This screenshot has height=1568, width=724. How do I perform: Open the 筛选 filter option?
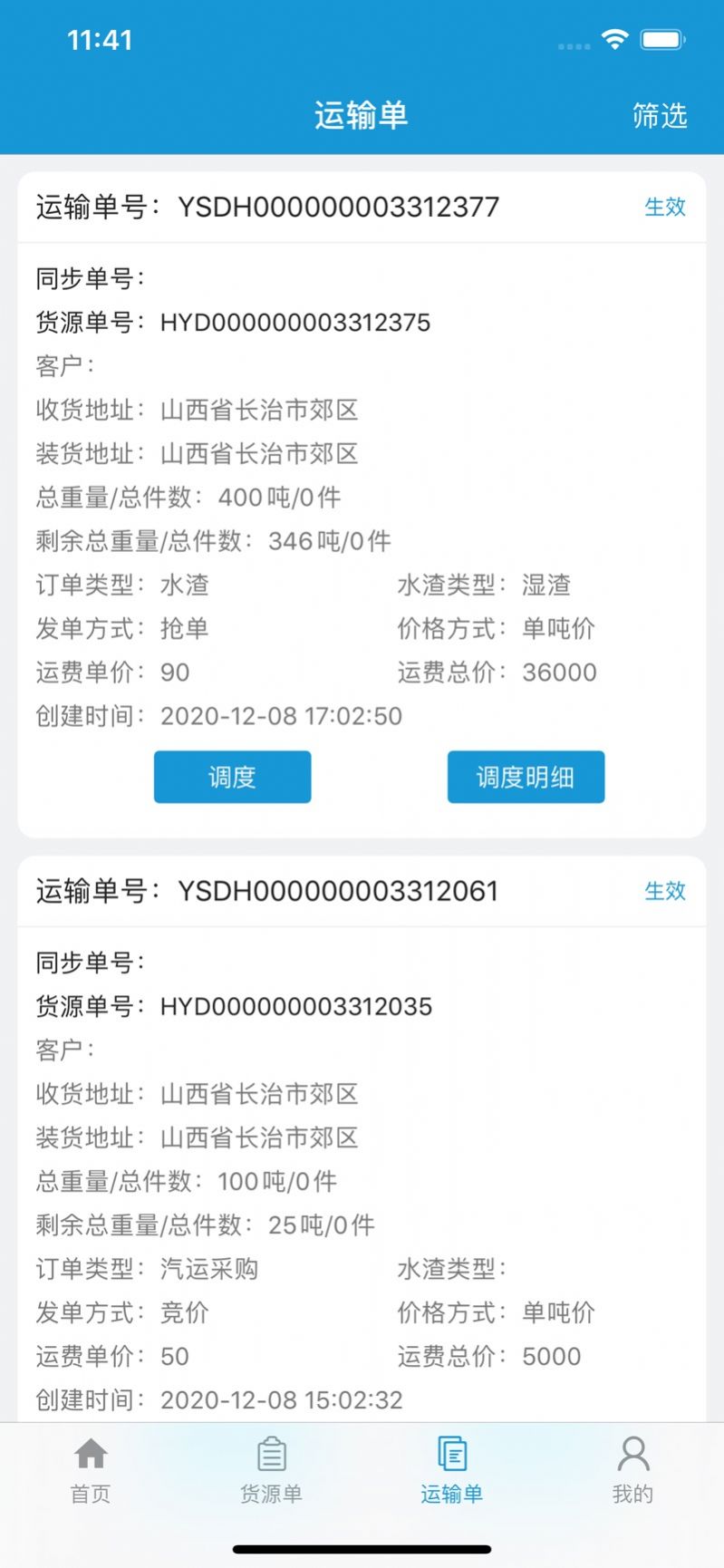[659, 116]
